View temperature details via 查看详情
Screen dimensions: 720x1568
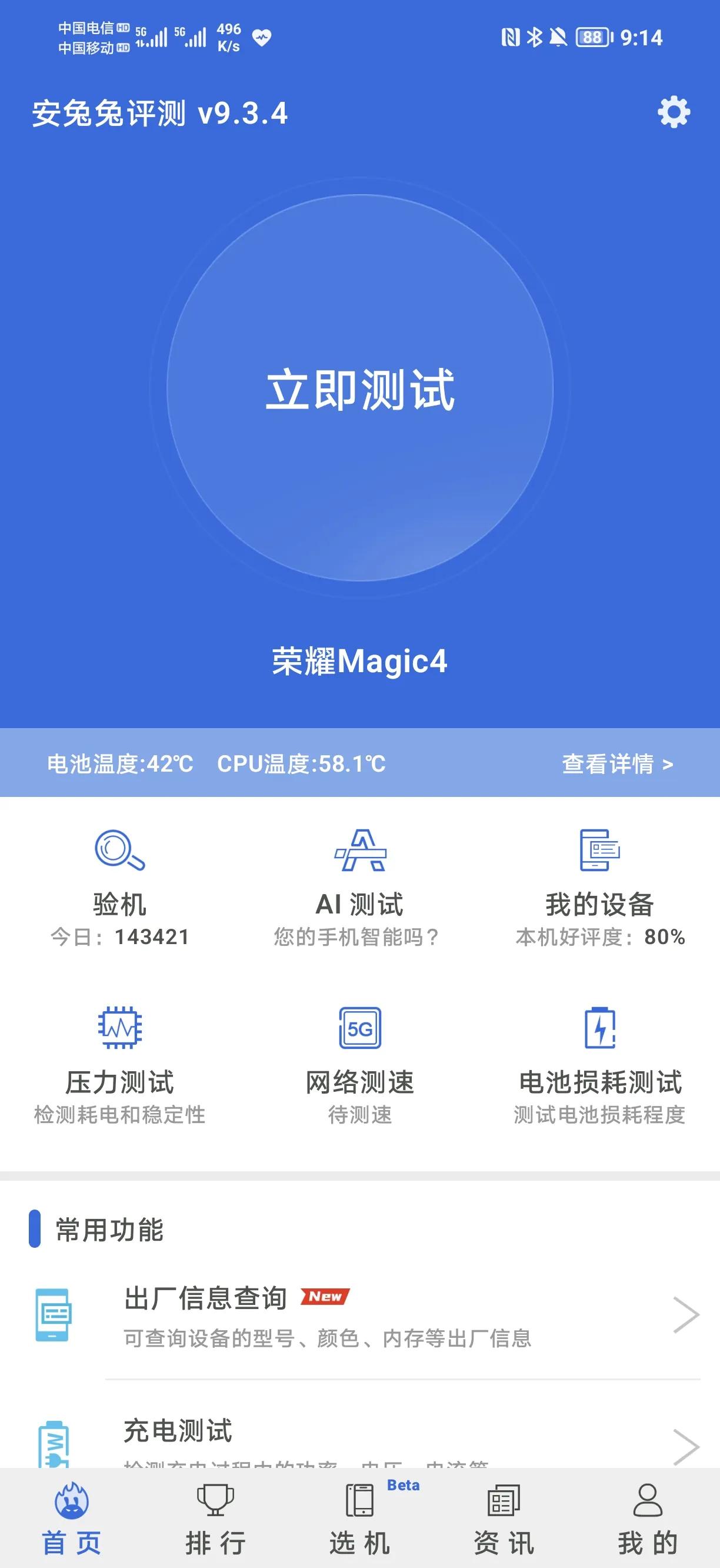click(616, 763)
